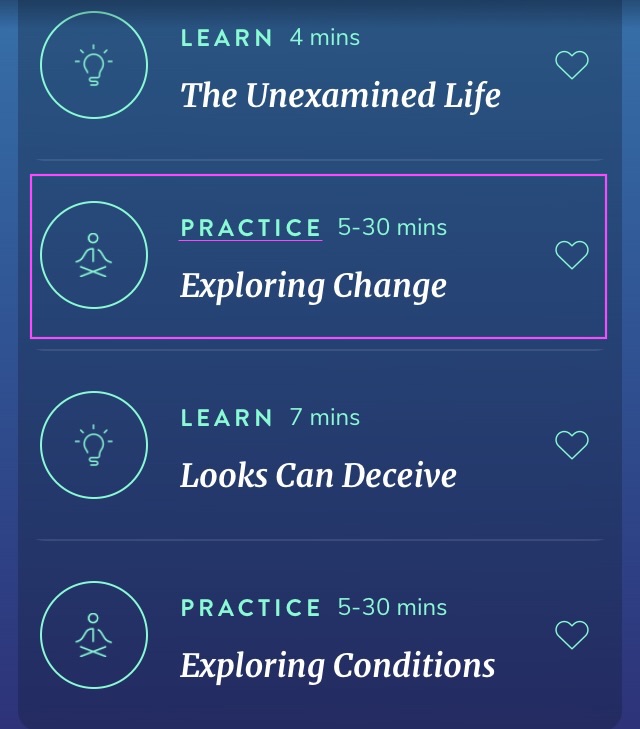This screenshot has height=729, width=640.
Task: Favorite The Unexamined Life with heart
Action: click(x=572, y=65)
